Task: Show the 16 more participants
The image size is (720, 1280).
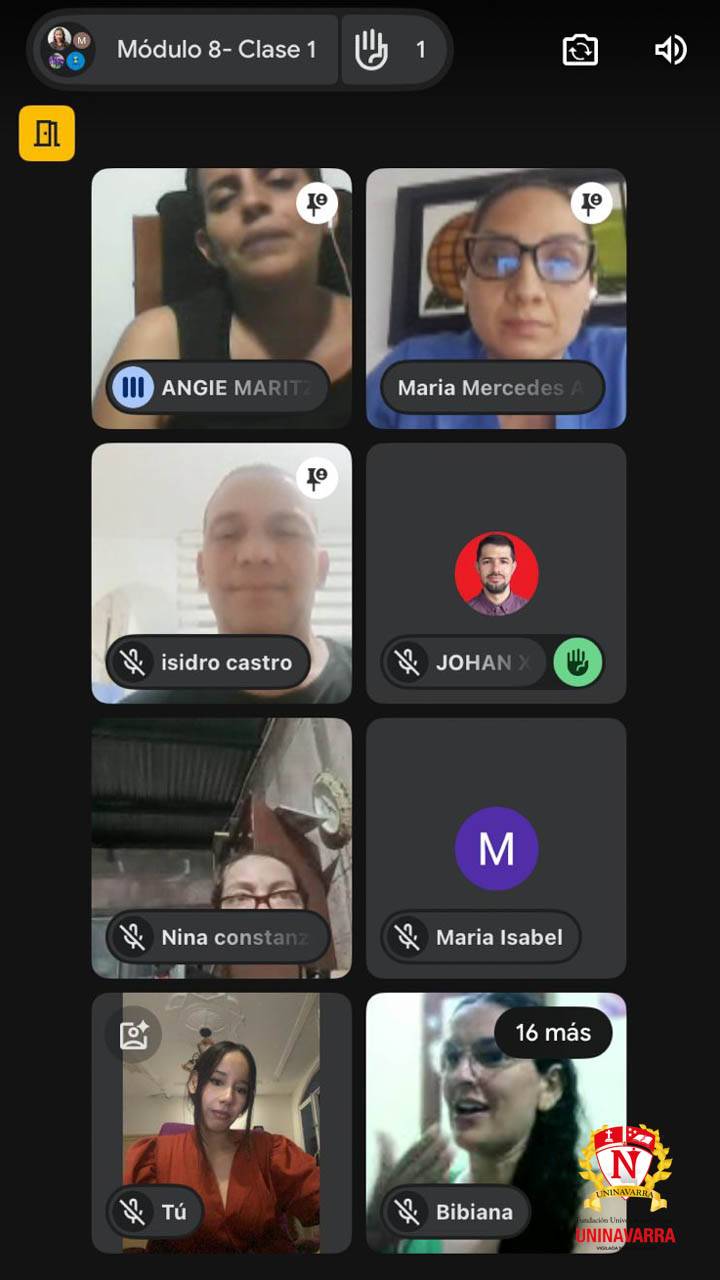Action: [x=553, y=1032]
